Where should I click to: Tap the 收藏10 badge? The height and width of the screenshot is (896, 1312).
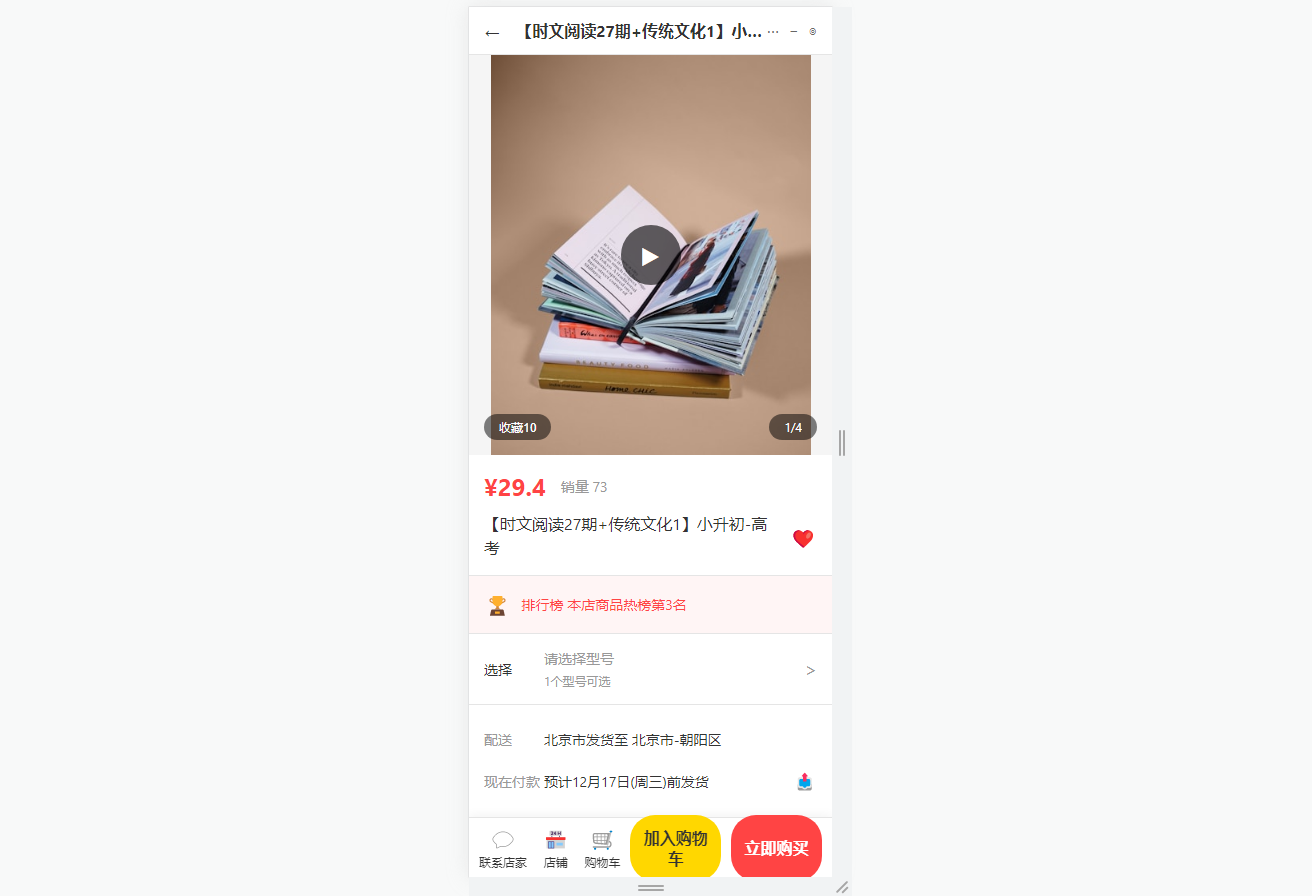[517, 427]
